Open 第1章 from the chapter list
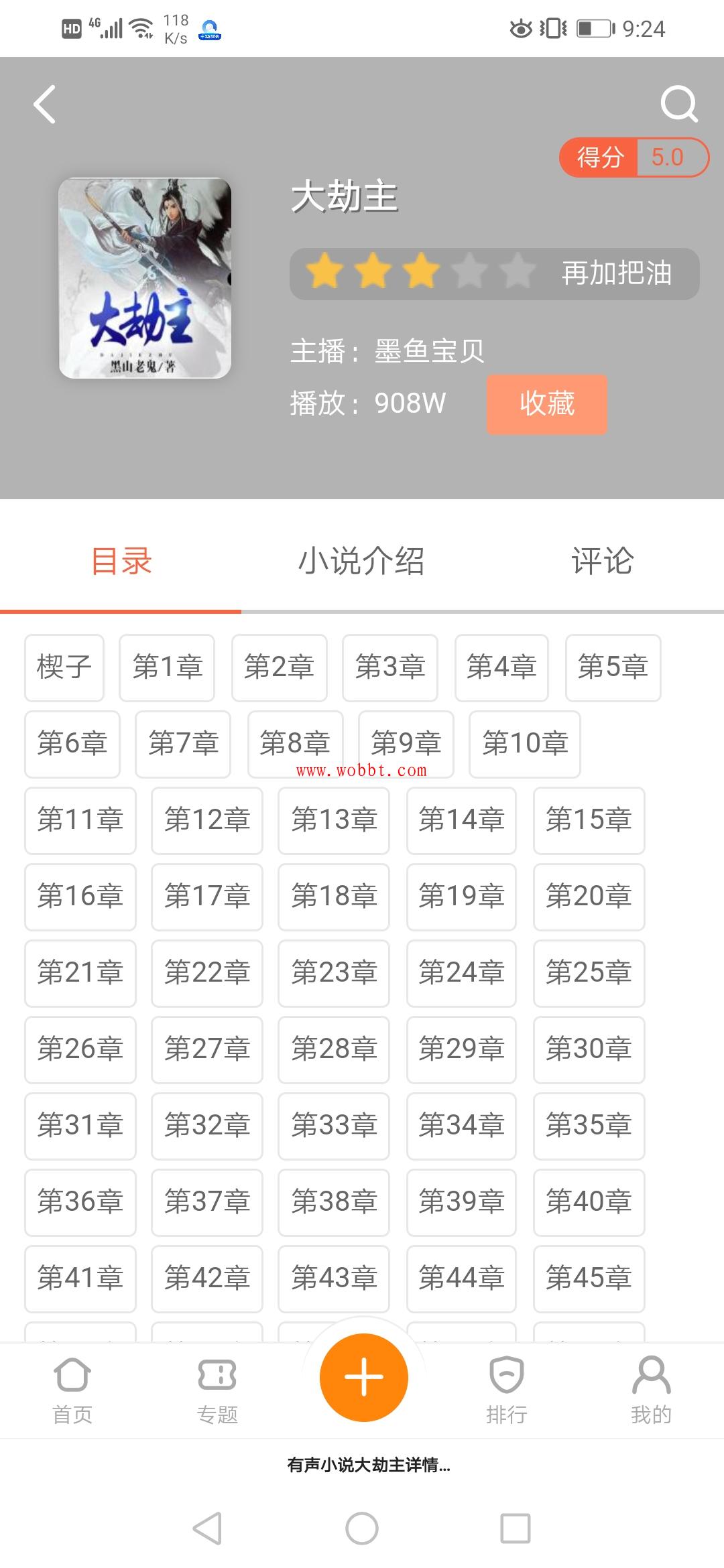The height and width of the screenshot is (1568, 724). 167,668
